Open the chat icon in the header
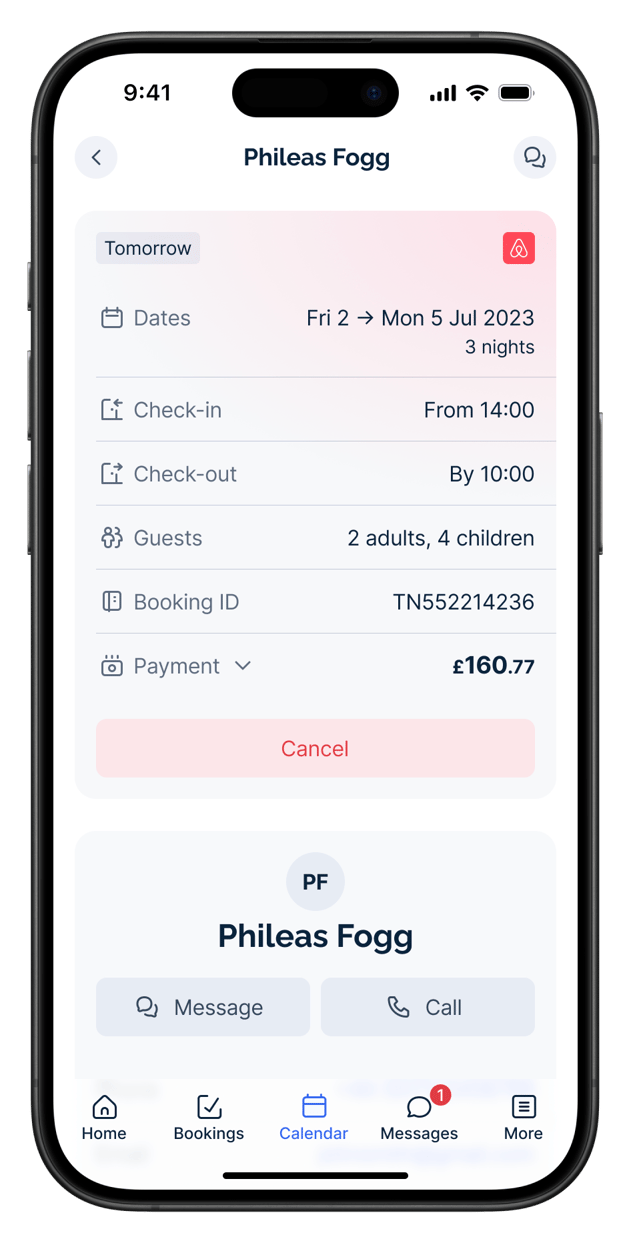This screenshot has height=1243, width=631. [534, 158]
